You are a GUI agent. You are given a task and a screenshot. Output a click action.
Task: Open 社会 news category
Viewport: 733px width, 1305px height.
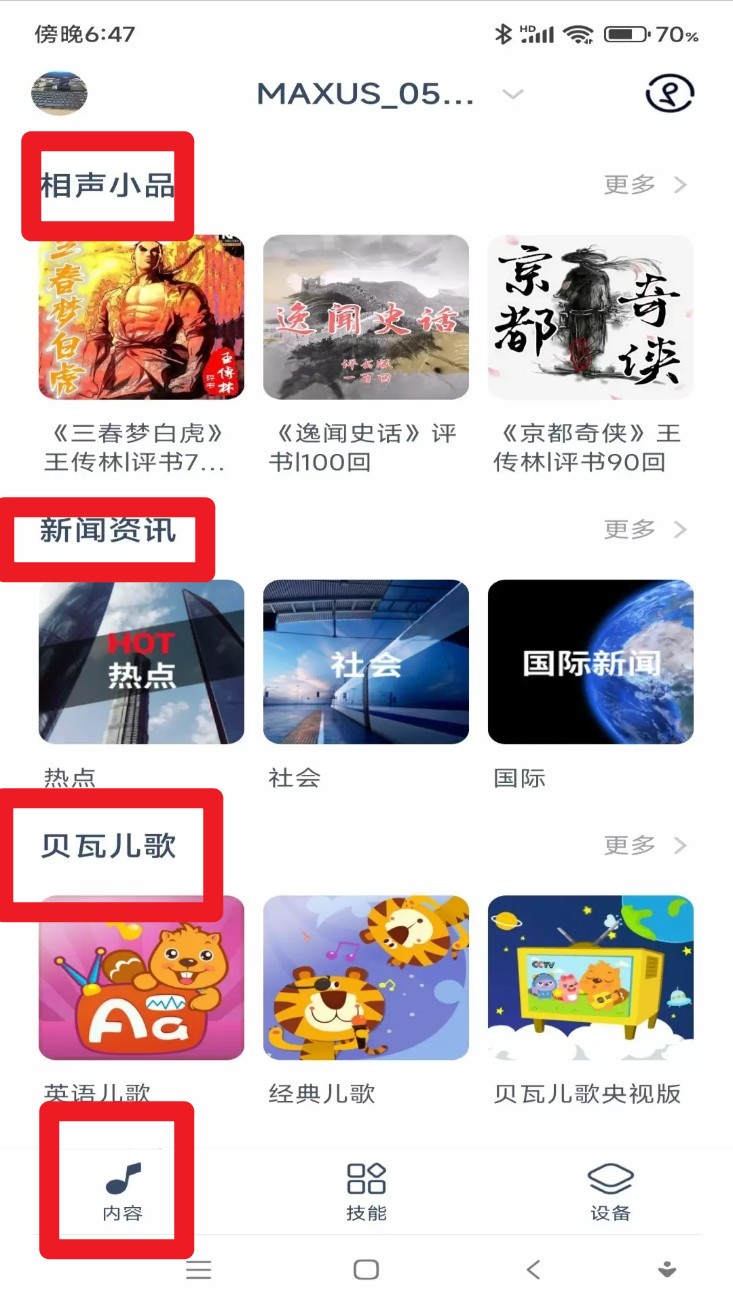(x=366, y=661)
